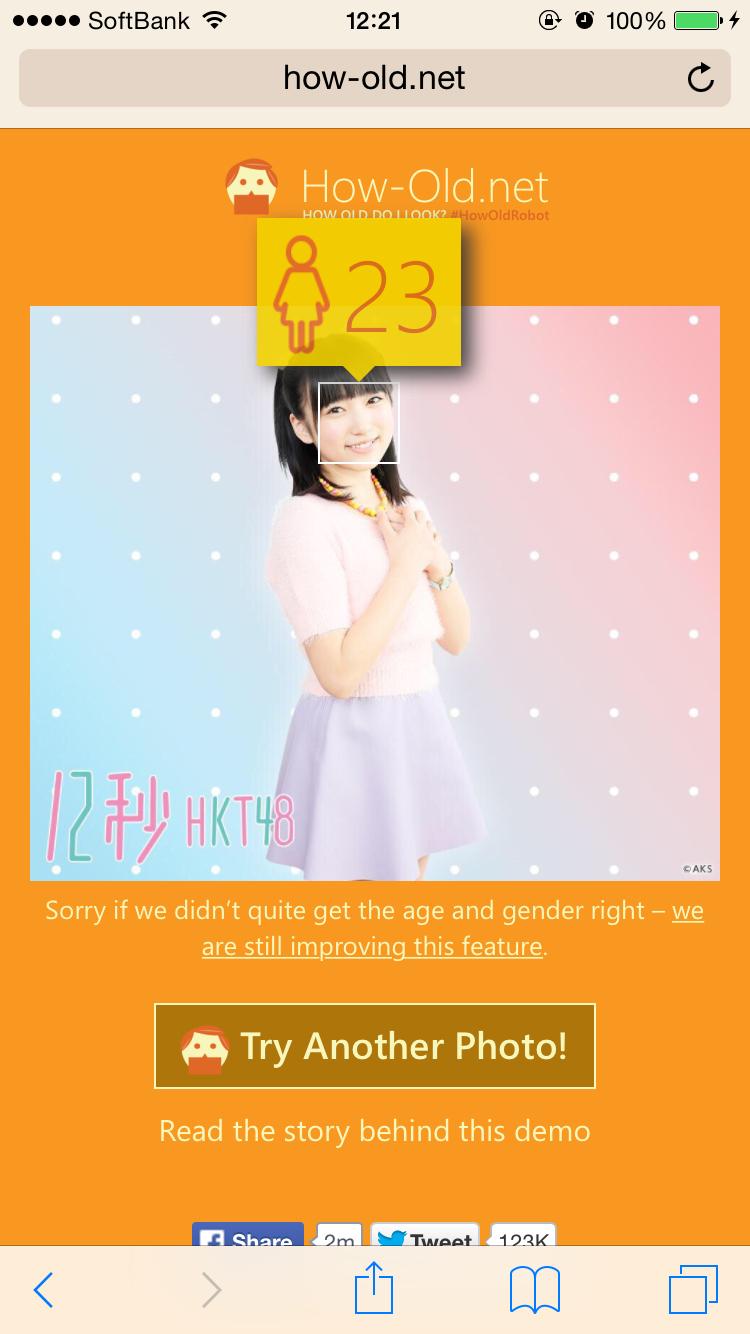Screen dimensions: 750x1334
Task: Tweet this result
Action: [x=425, y=1236]
